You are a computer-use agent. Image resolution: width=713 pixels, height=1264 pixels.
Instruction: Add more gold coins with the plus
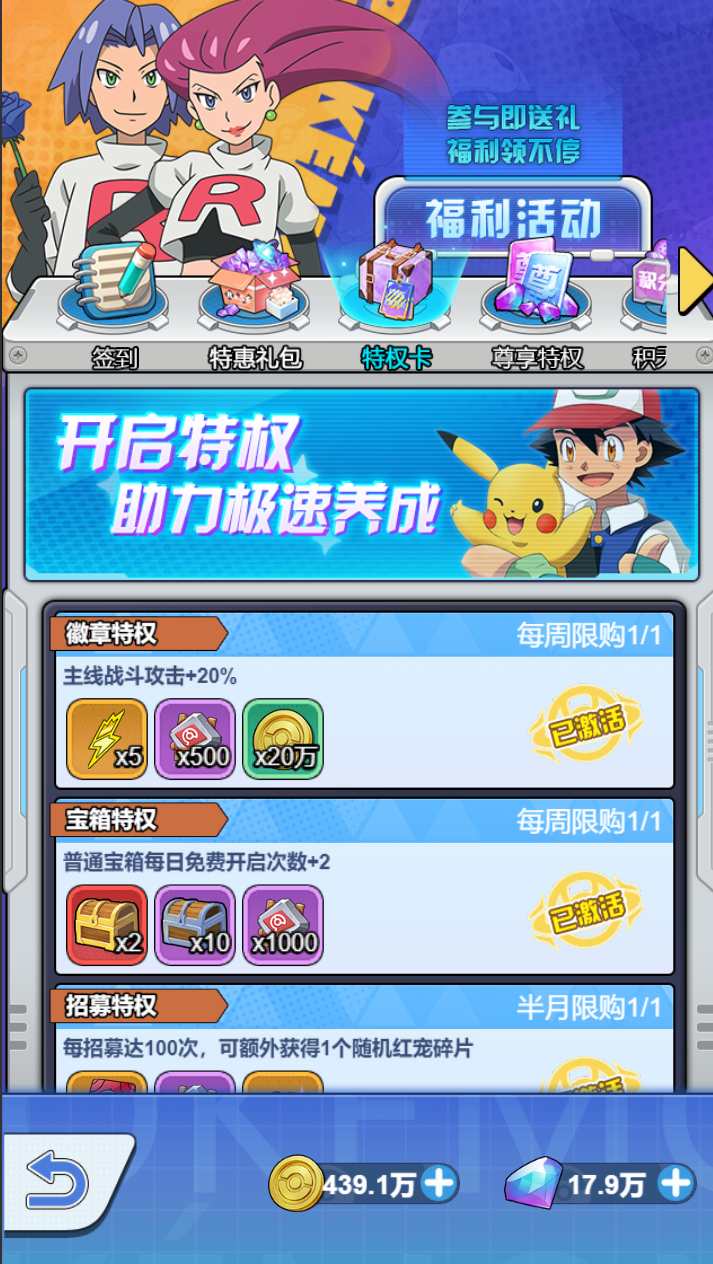pyautogui.click(x=439, y=1184)
